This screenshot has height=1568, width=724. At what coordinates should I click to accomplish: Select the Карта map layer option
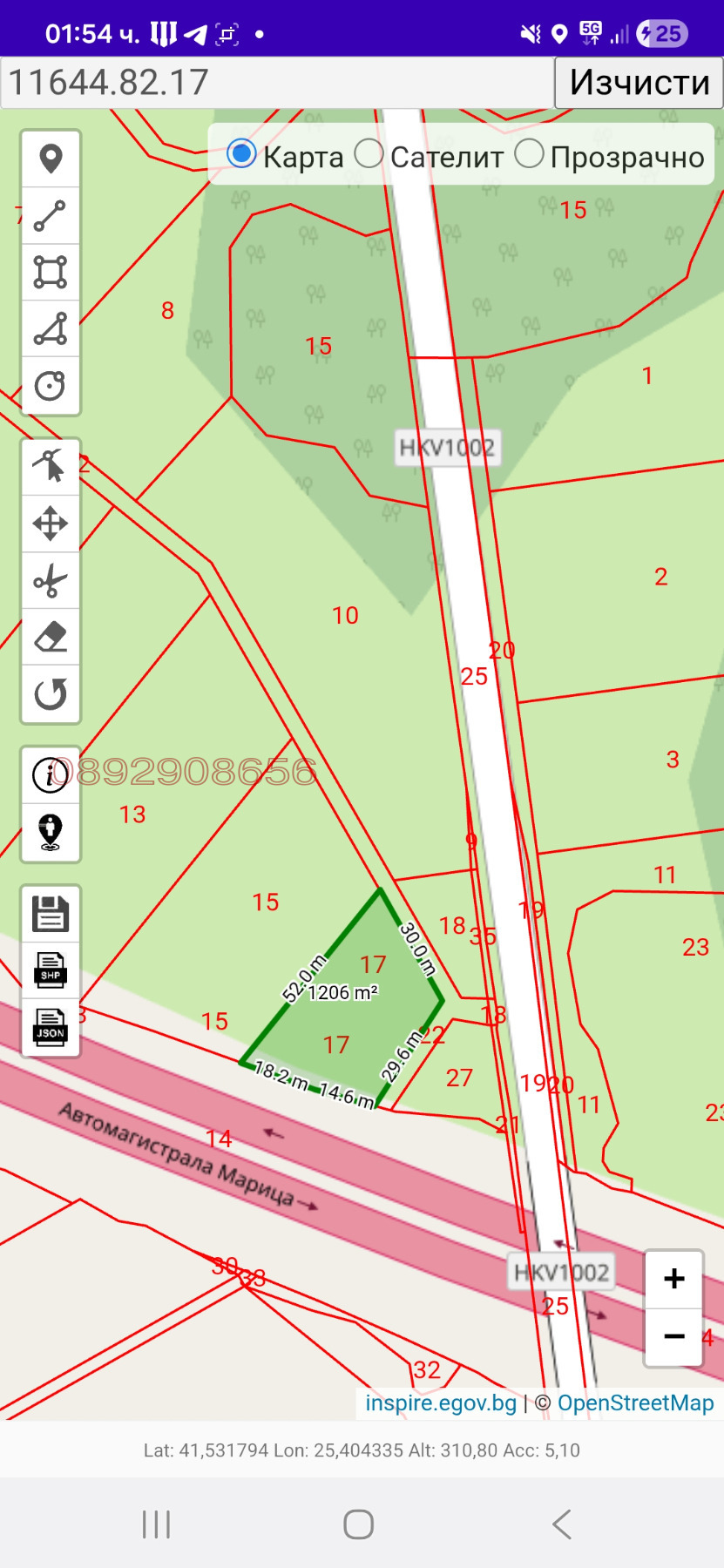[241, 154]
